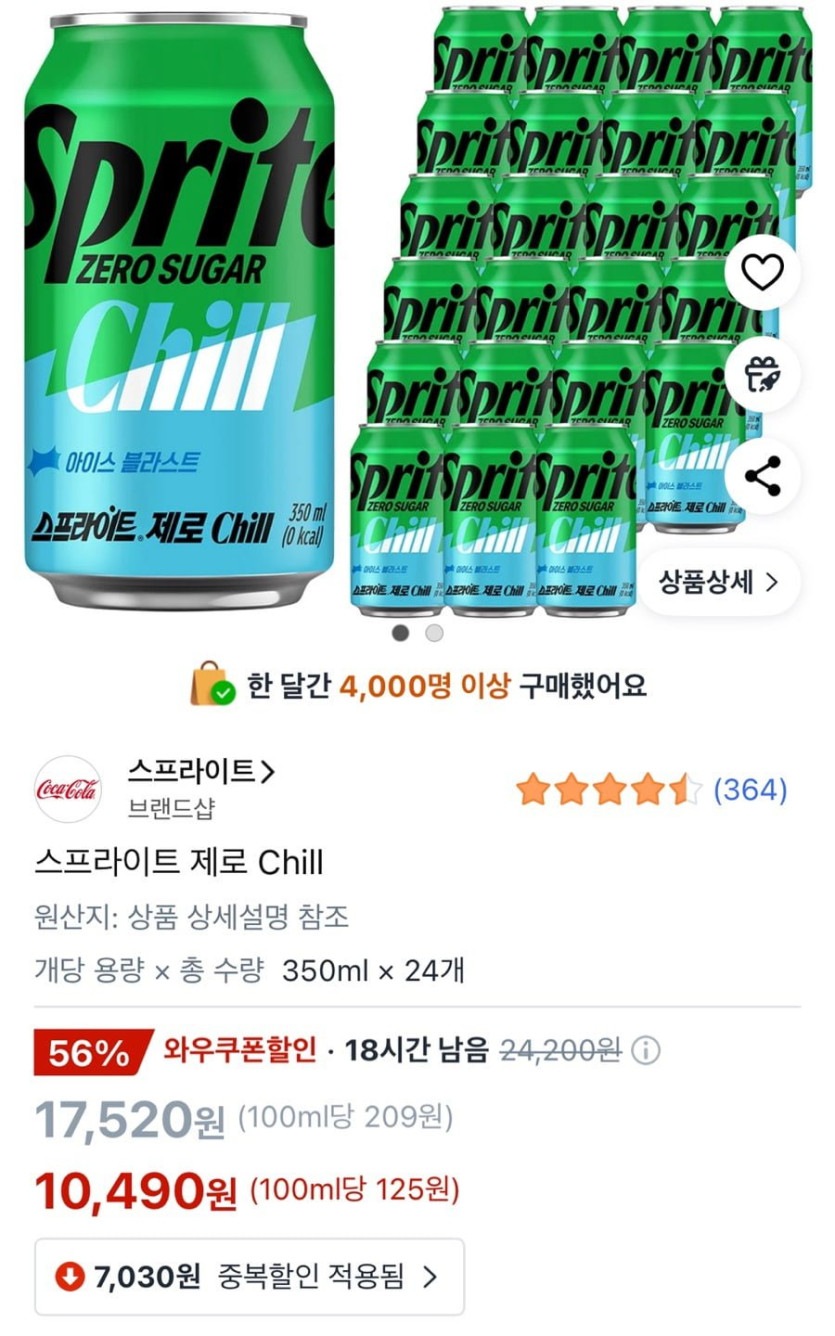The image size is (835, 1336).
Task: Add this Sprite Zero Chill to wishlist
Action: (x=762, y=272)
